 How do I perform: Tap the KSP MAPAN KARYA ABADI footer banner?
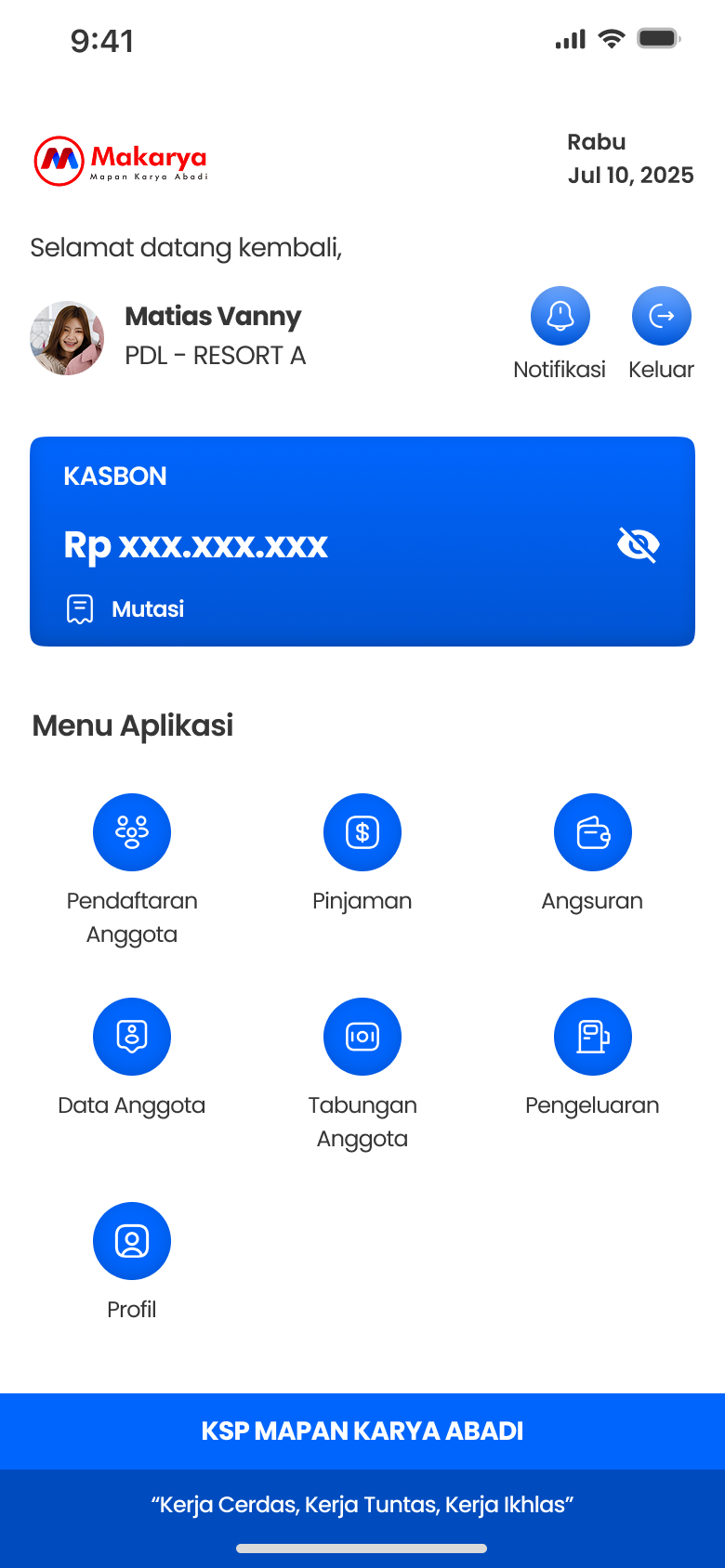click(x=362, y=1431)
